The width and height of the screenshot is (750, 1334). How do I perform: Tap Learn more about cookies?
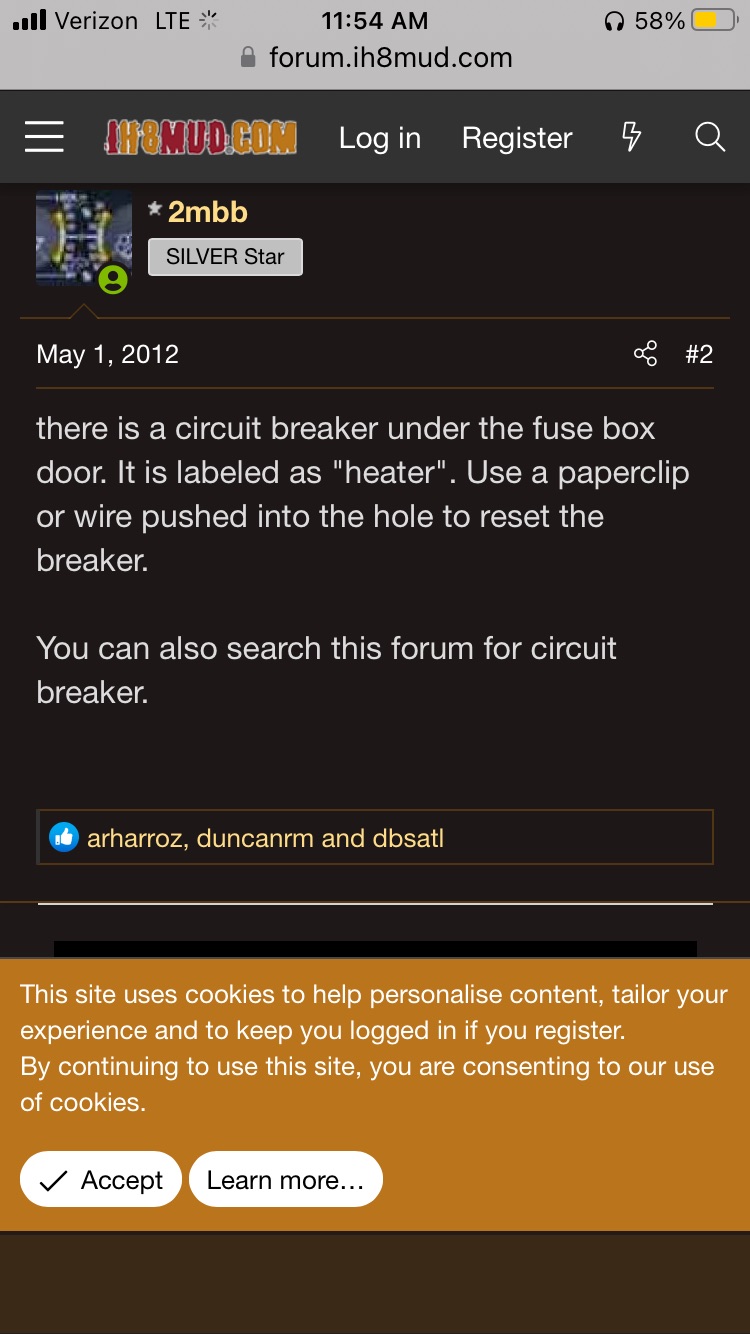point(285,1180)
